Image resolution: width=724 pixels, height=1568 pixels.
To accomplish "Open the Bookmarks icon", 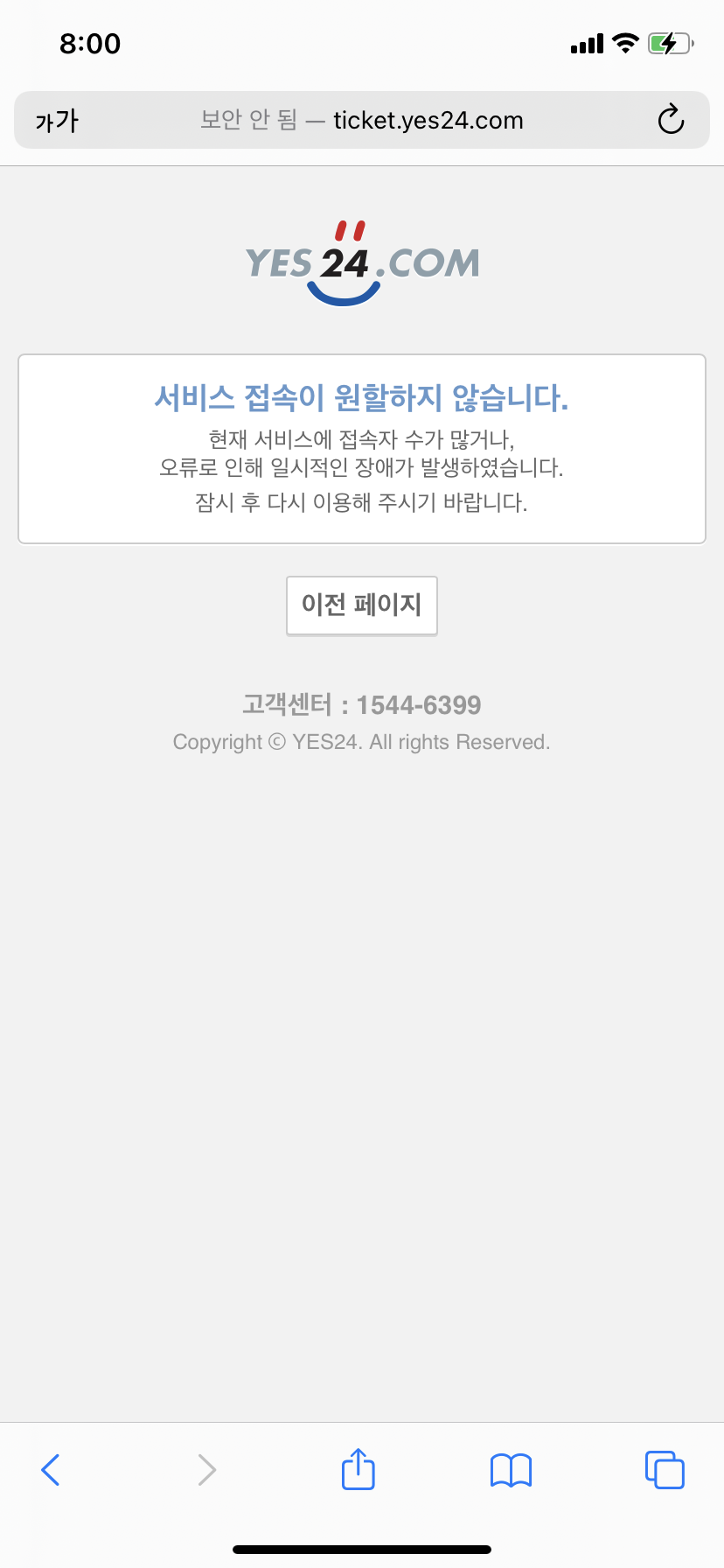I will [x=511, y=1469].
